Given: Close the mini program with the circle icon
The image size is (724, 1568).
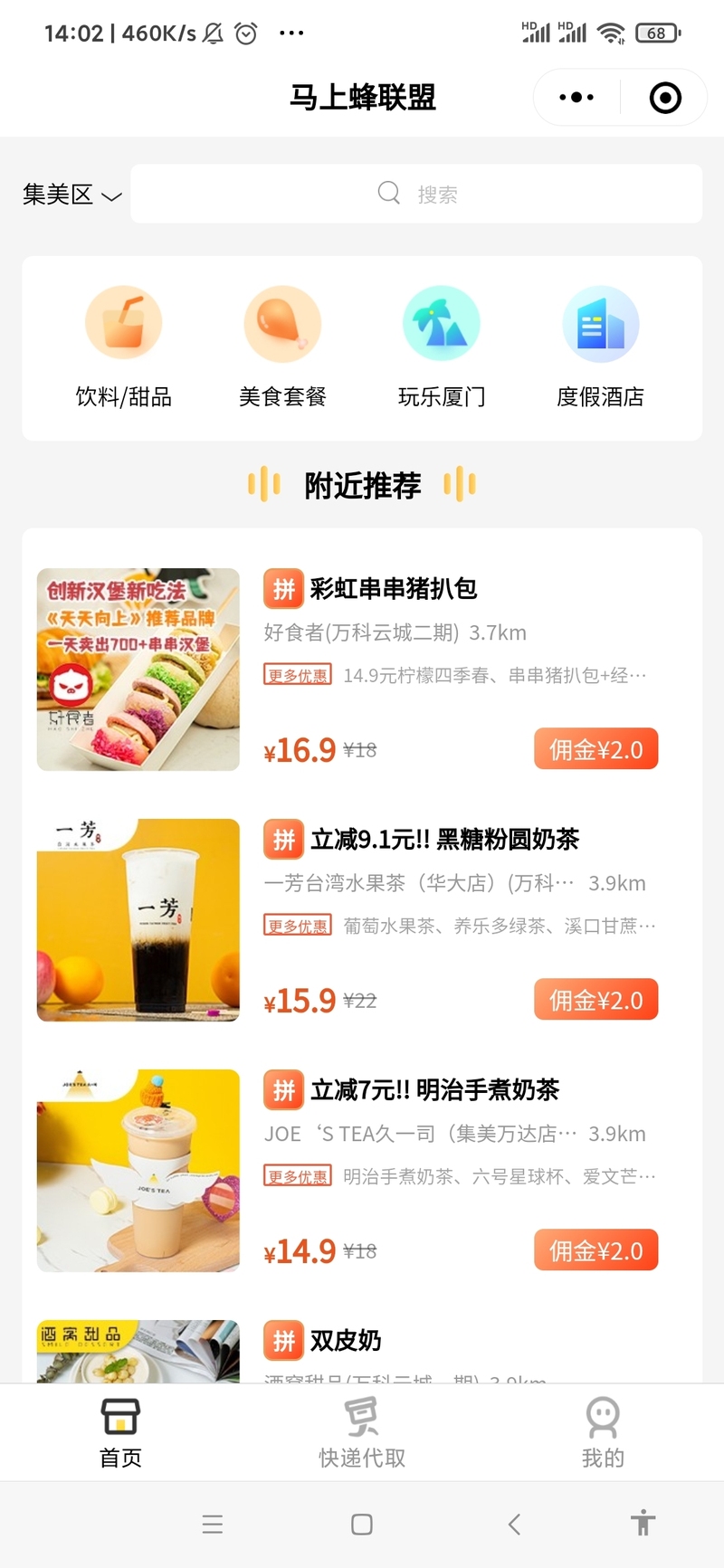Looking at the screenshot, I should pyautogui.click(x=665, y=98).
